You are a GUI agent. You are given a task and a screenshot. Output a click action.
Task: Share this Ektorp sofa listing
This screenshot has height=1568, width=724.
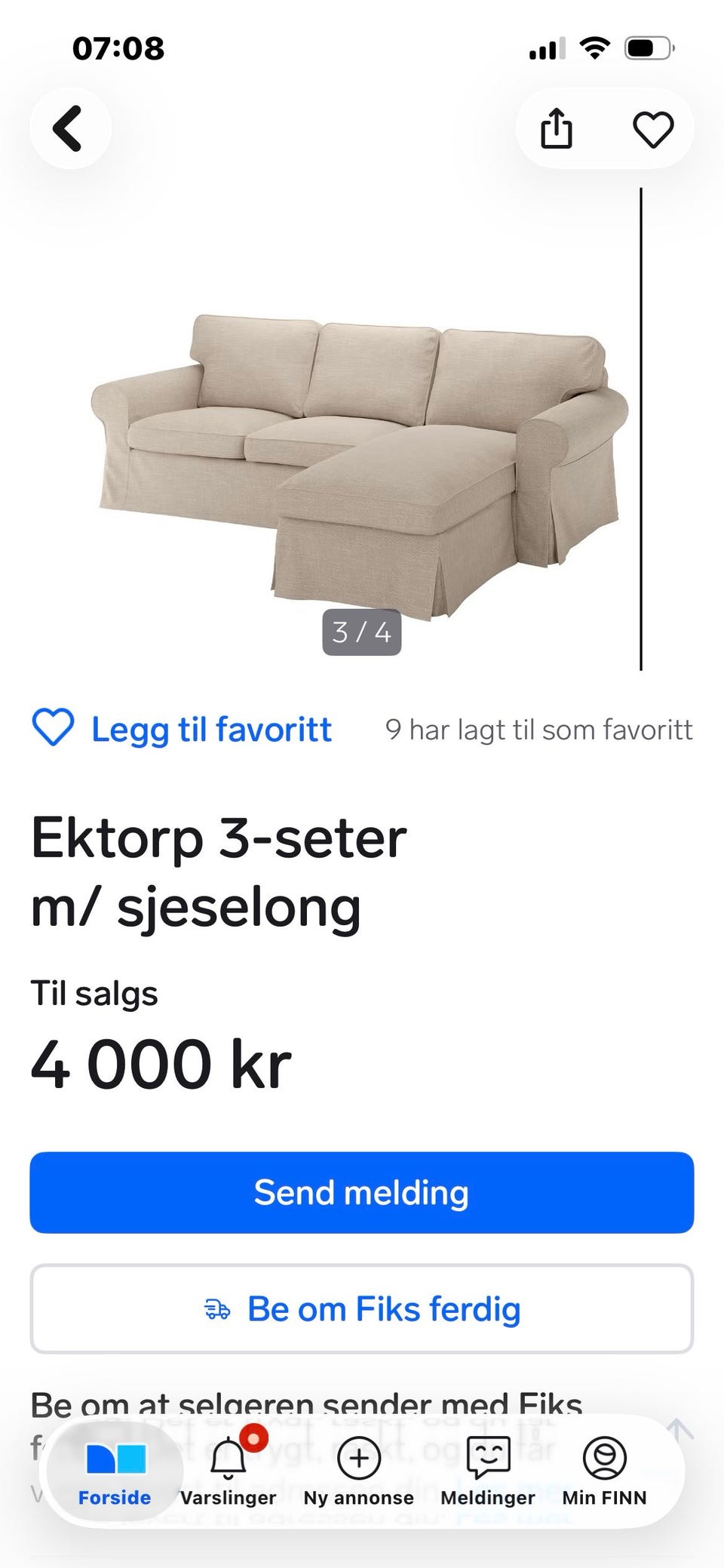(557, 129)
